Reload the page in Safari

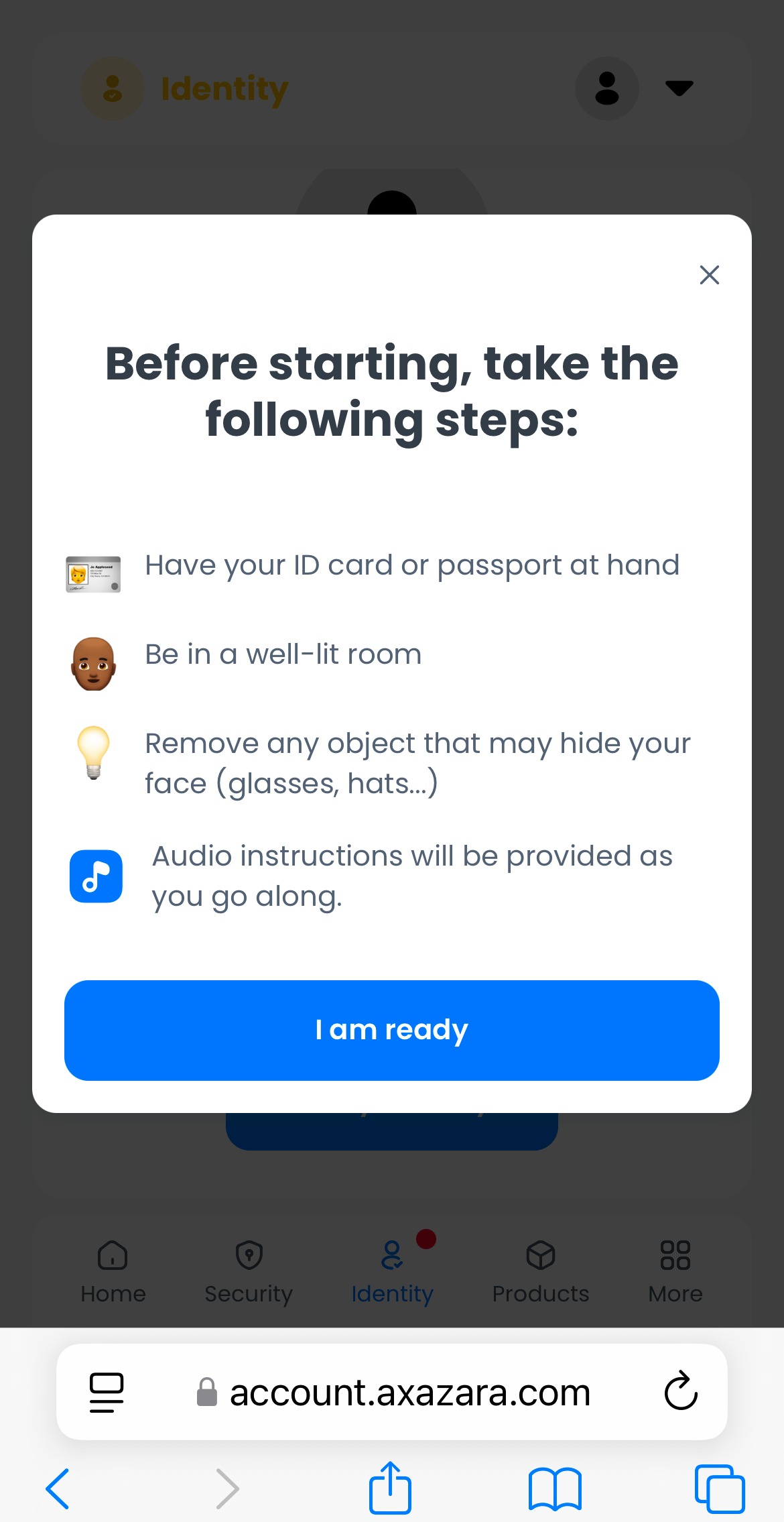pyautogui.click(x=681, y=1391)
